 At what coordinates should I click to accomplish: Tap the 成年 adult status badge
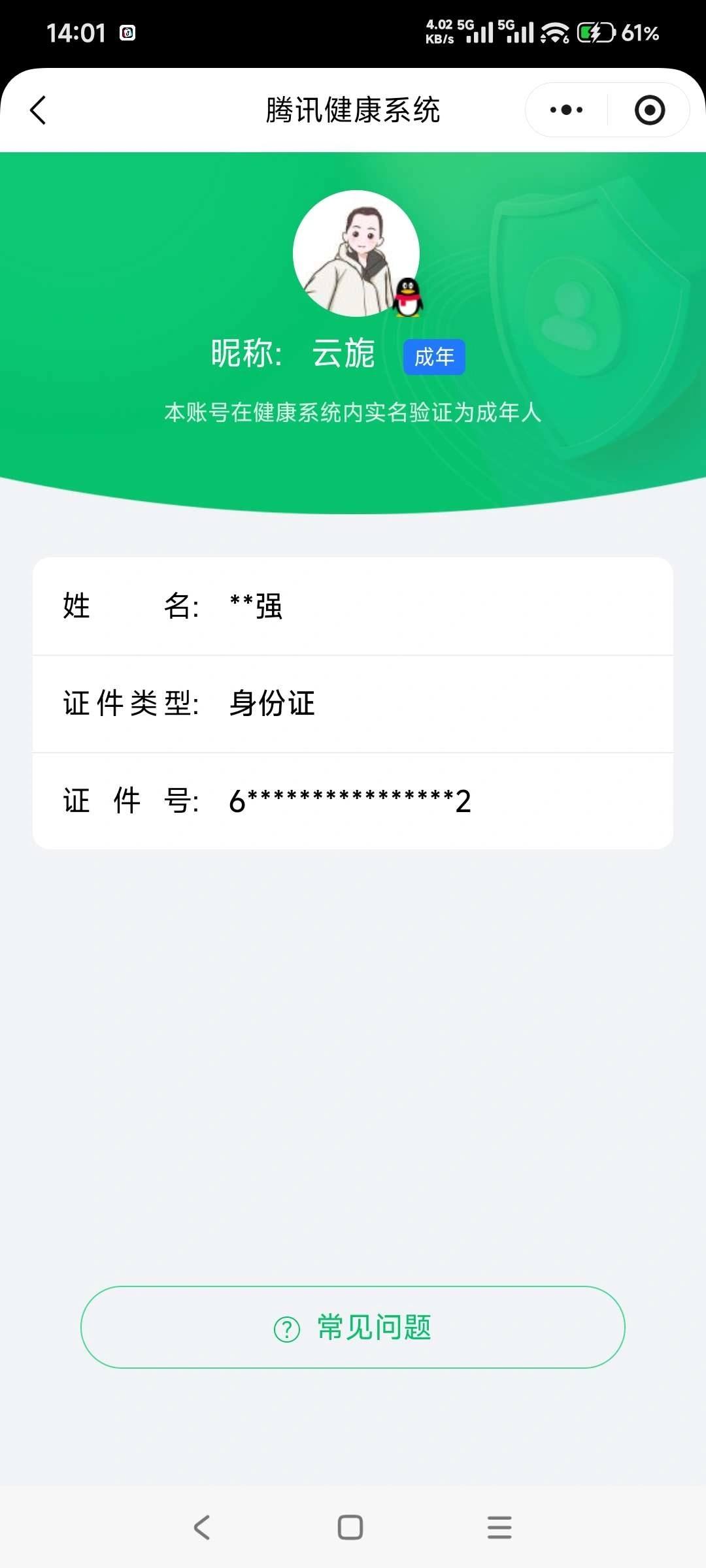coord(433,356)
